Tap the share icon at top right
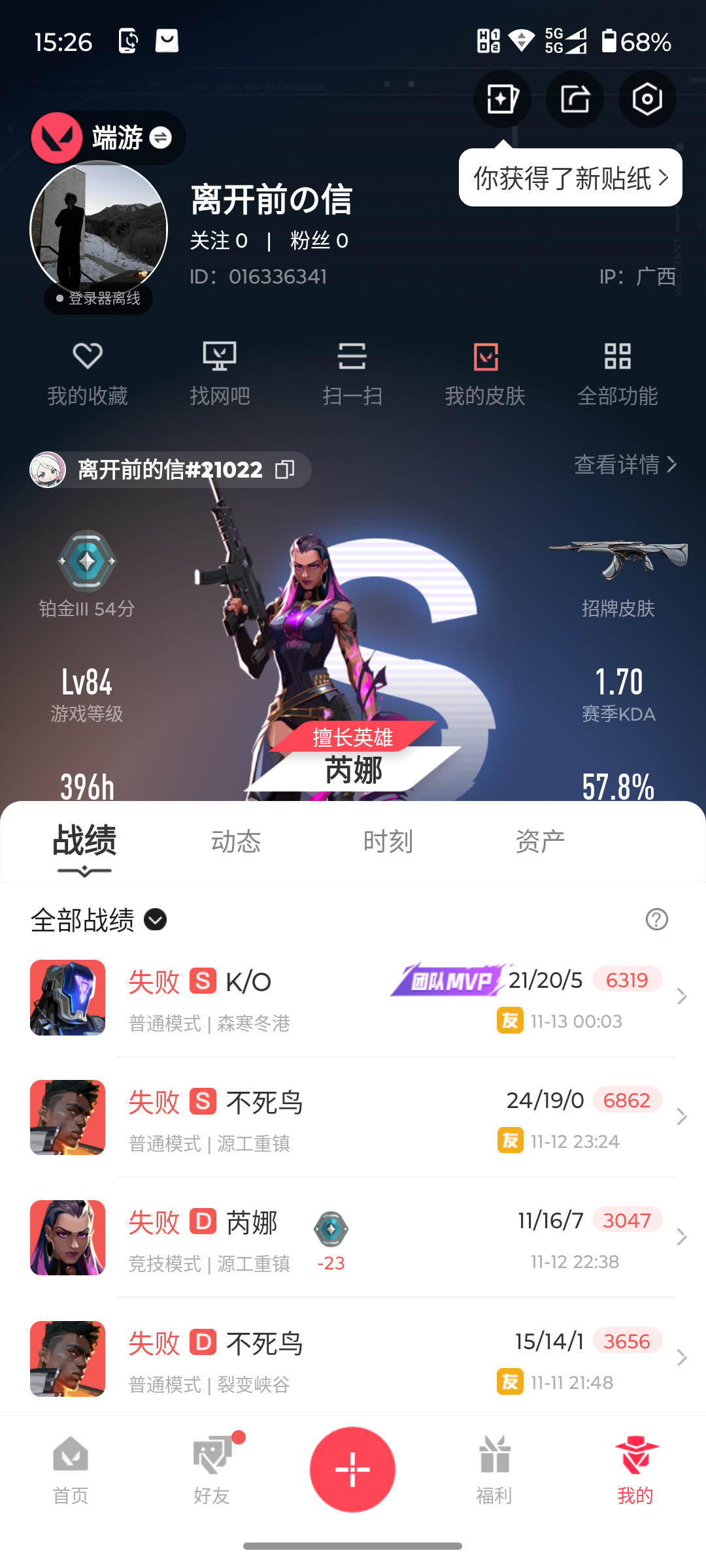The height and width of the screenshot is (1568, 706). (575, 99)
